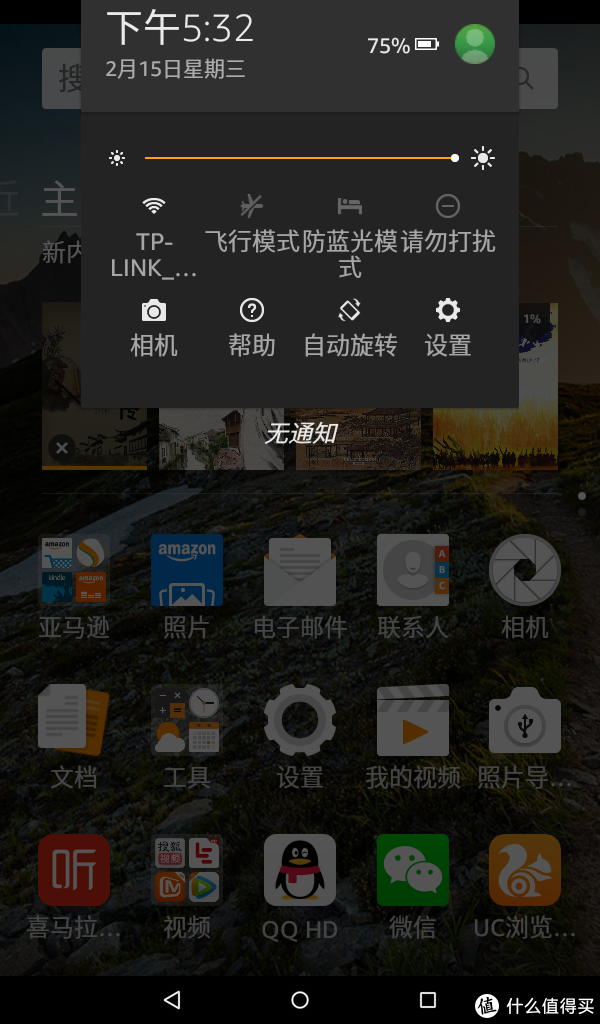Turn on Do Not Disturb (请勿打扰)
600x1024 pixels.
[448, 225]
